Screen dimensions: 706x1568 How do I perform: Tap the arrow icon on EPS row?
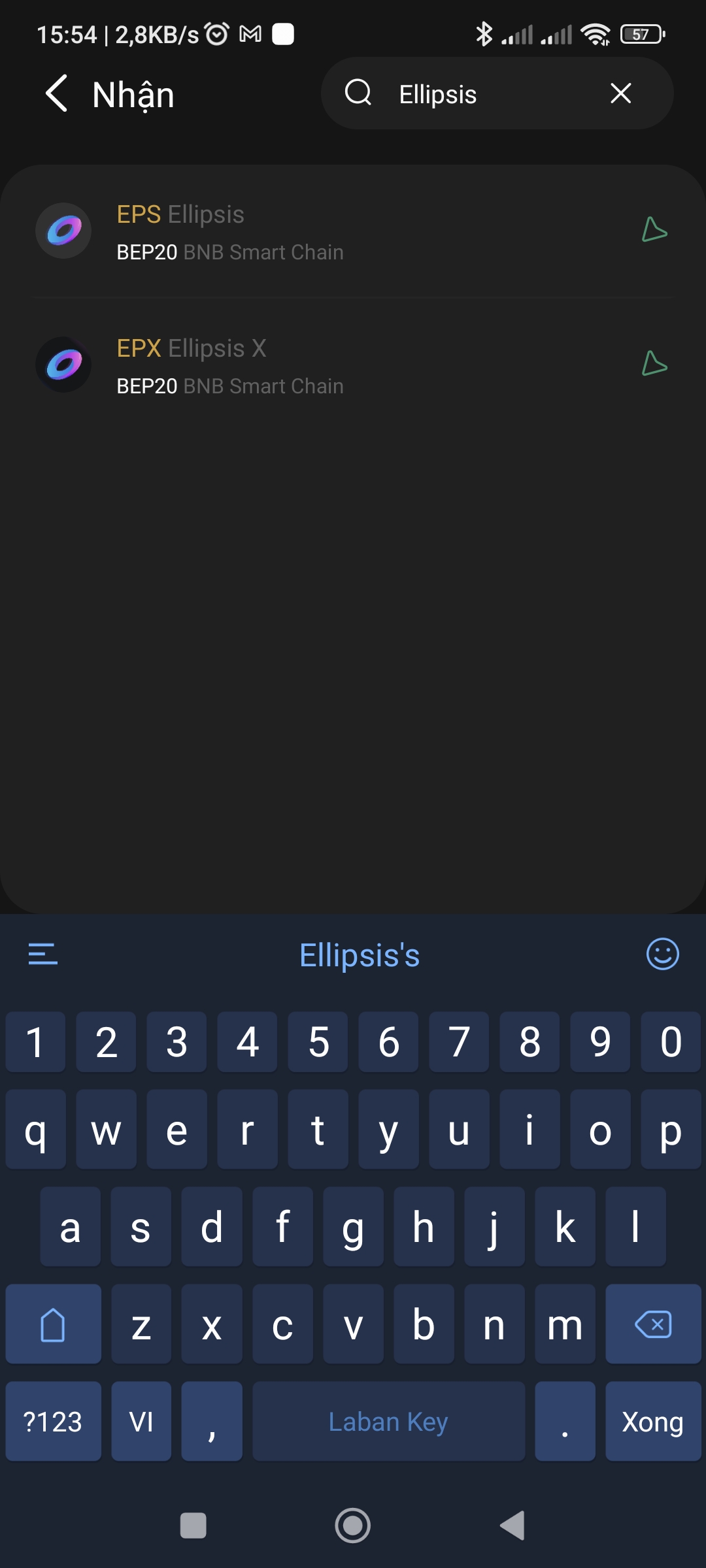coord(654,230)
